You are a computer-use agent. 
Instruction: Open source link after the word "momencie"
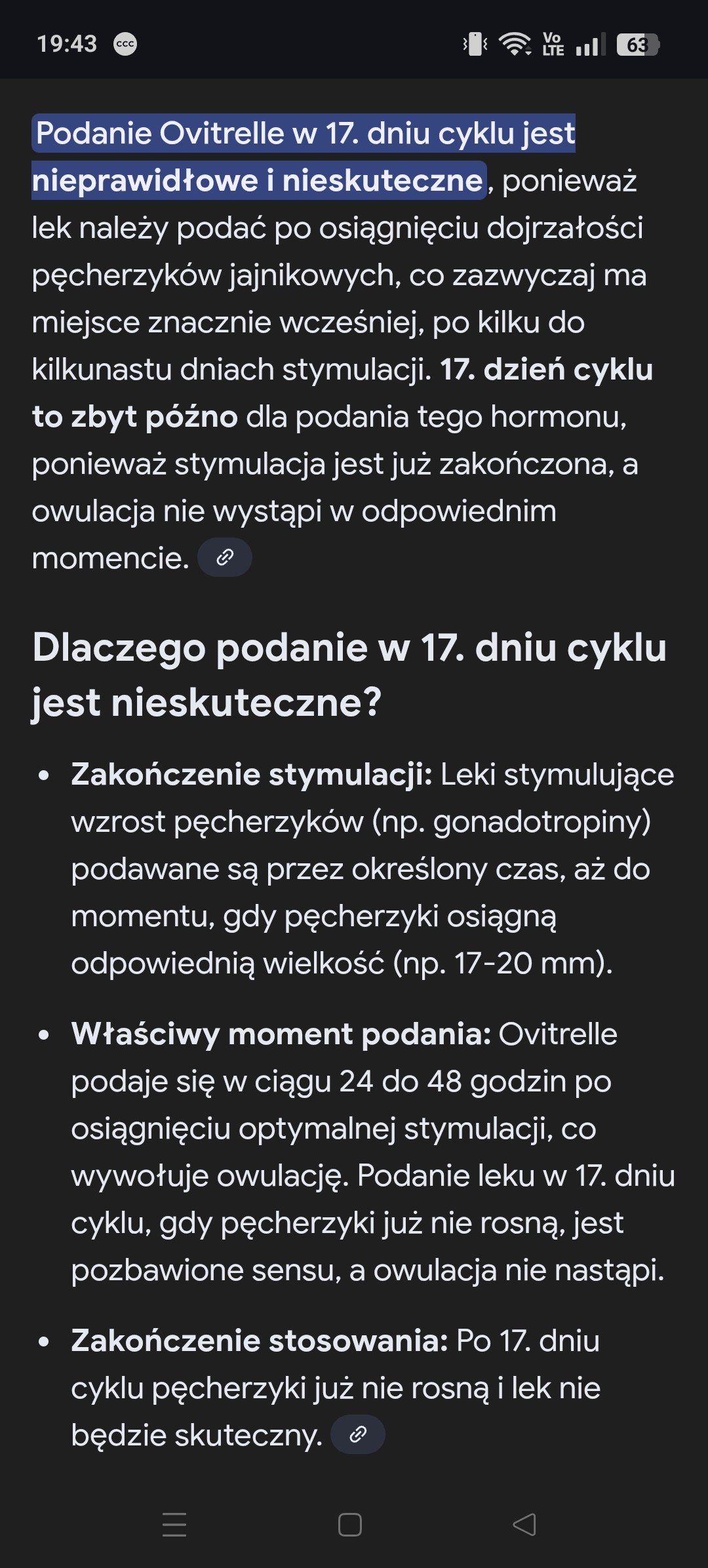pos(225,558)
